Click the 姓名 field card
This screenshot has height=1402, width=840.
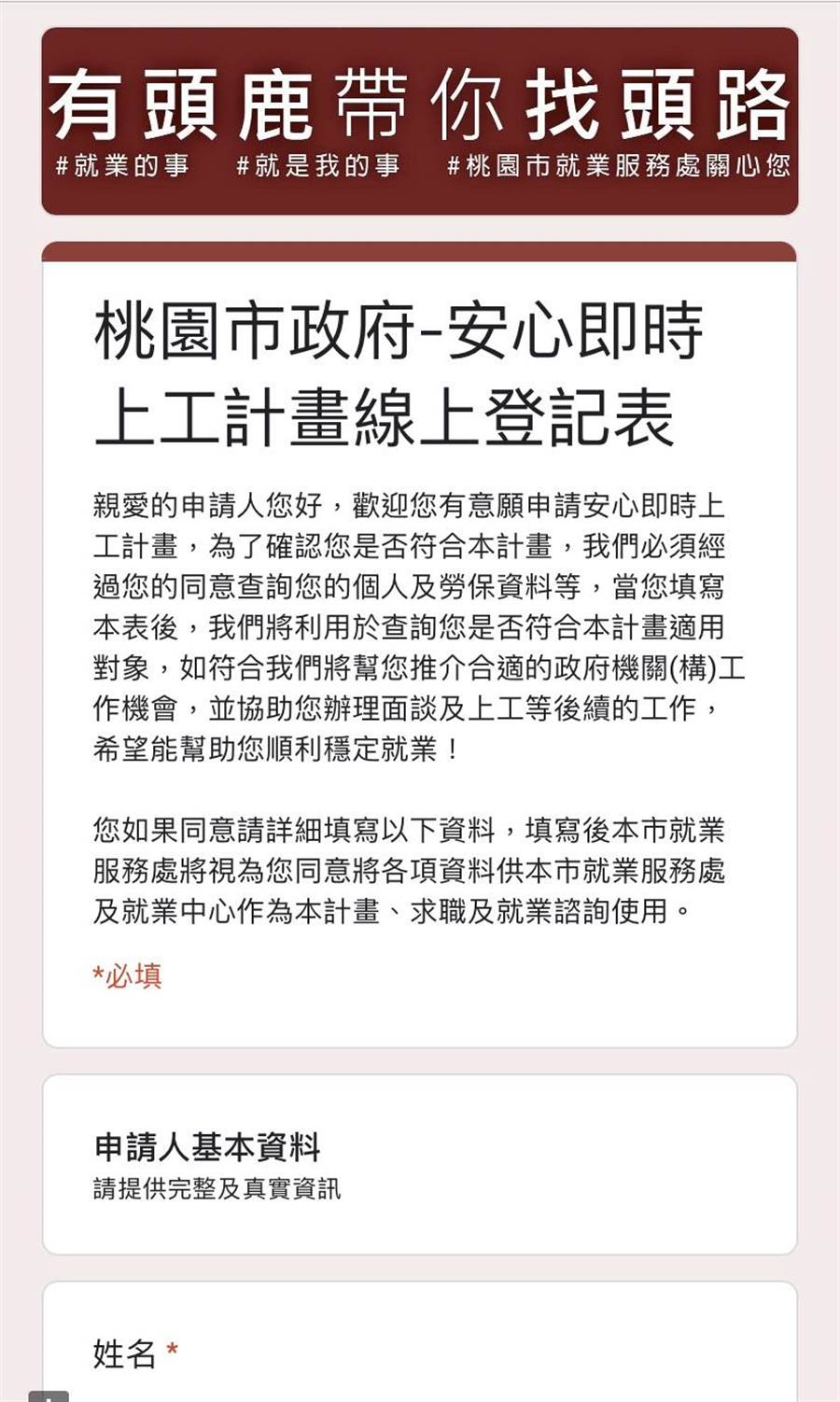click(420, 1344)
